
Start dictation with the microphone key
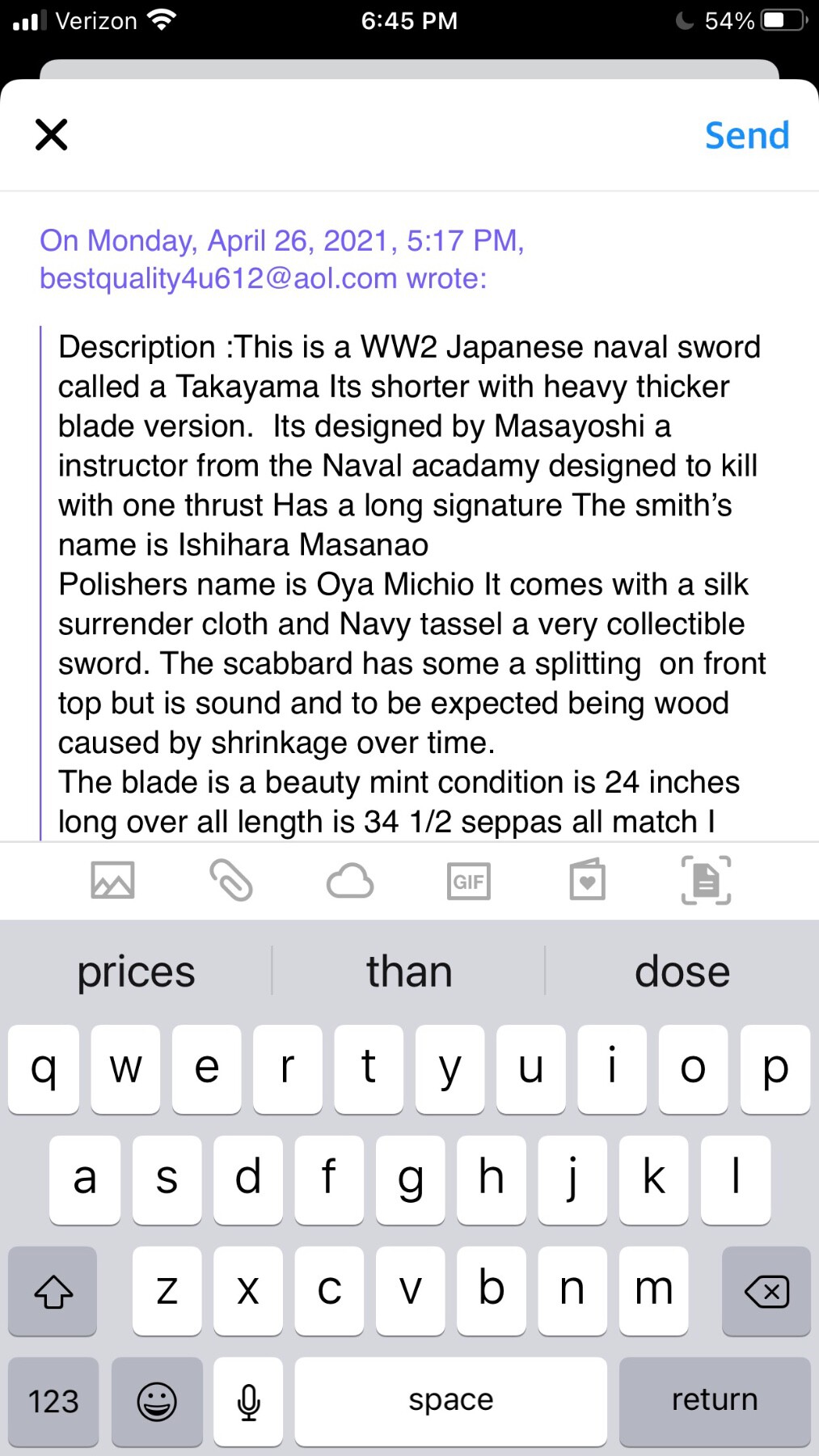click(248, 1402)
